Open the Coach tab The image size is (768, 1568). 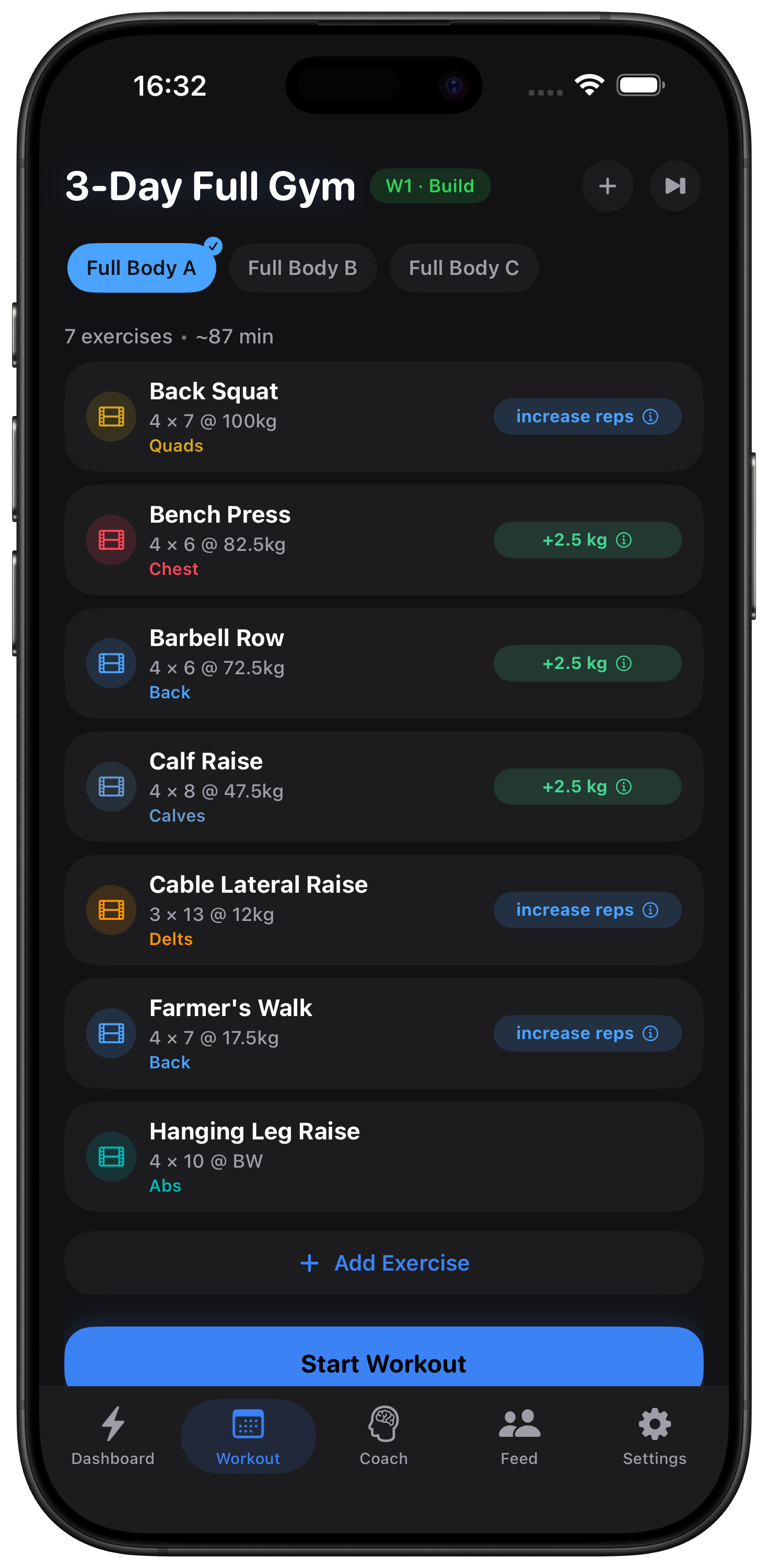383,1435
